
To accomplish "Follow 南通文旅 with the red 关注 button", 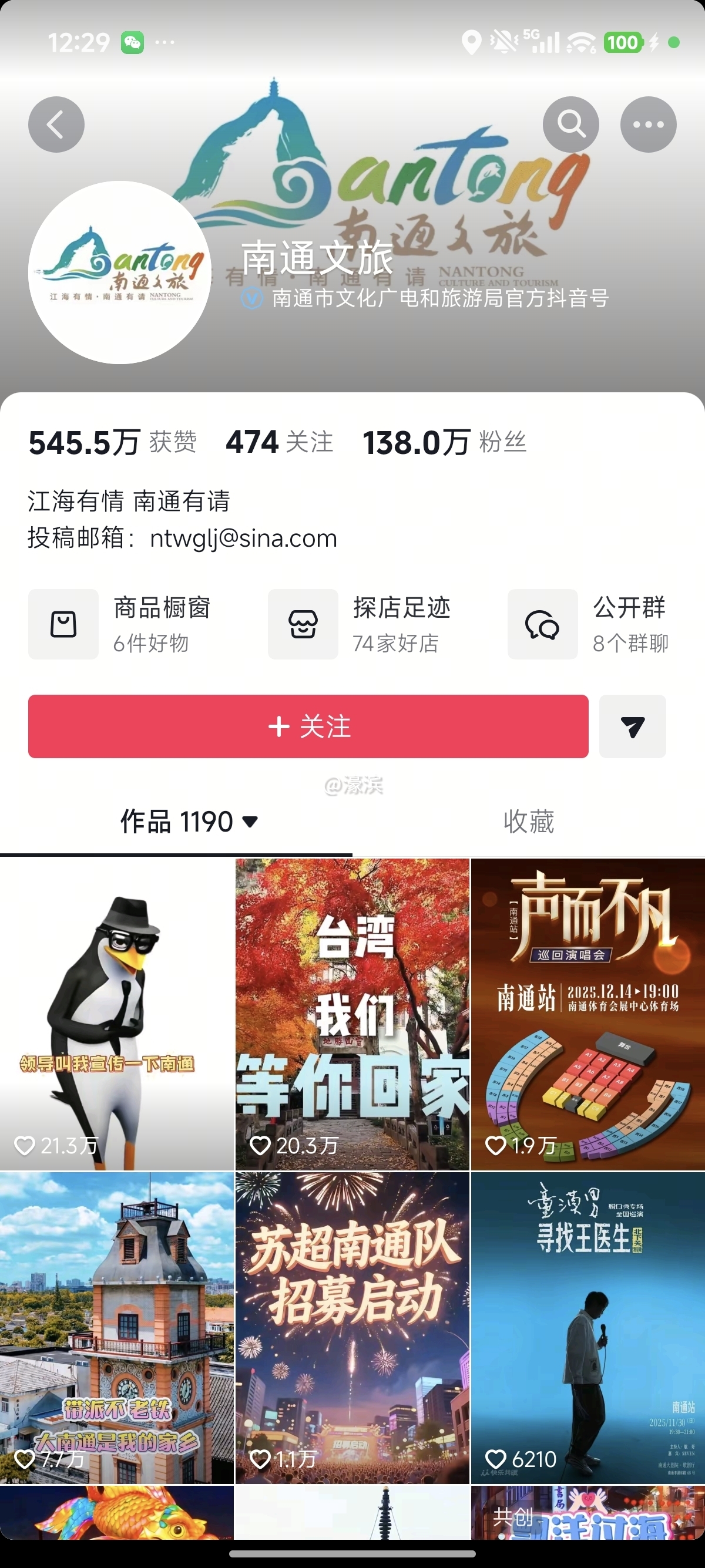I will tap(308, 726).
